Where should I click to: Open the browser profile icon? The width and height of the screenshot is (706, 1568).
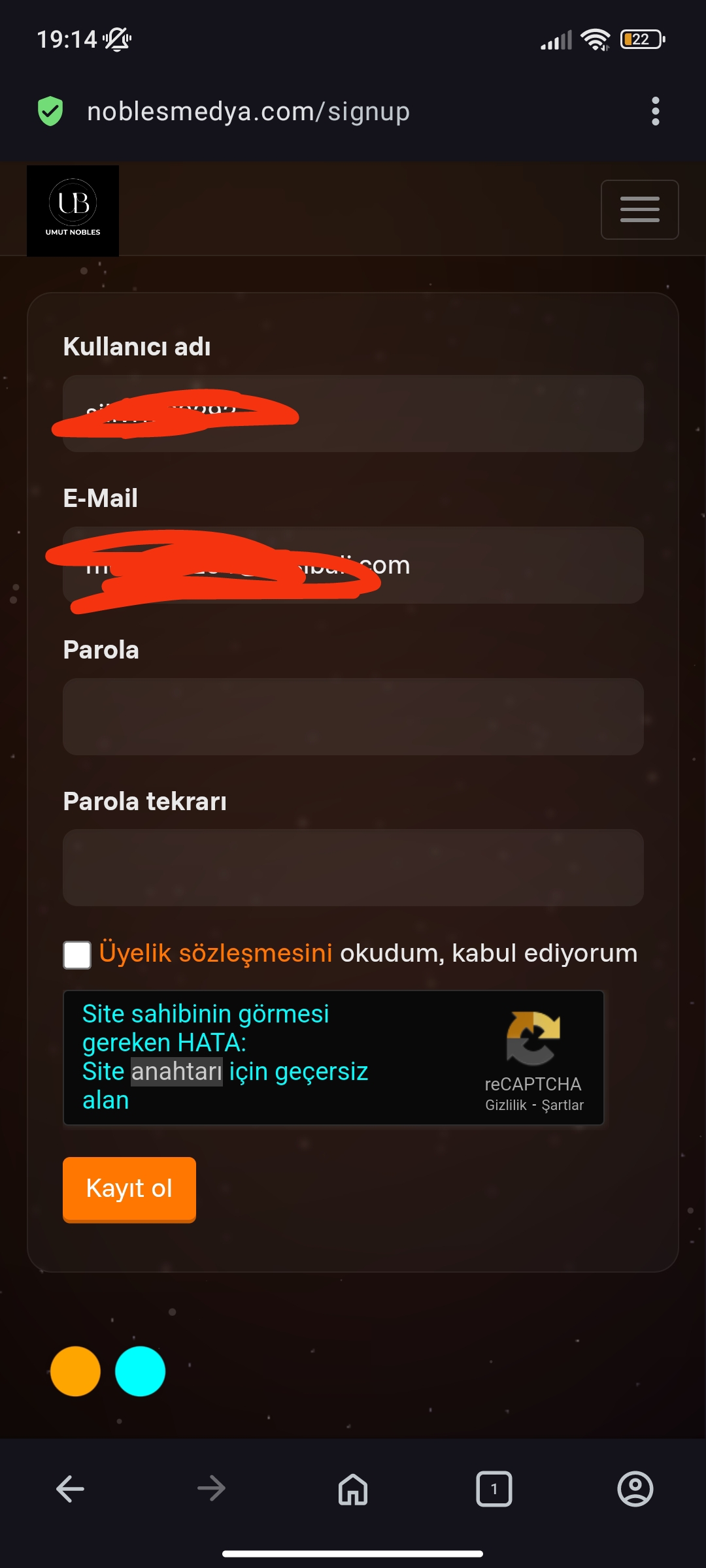[x=635, y=1489]
